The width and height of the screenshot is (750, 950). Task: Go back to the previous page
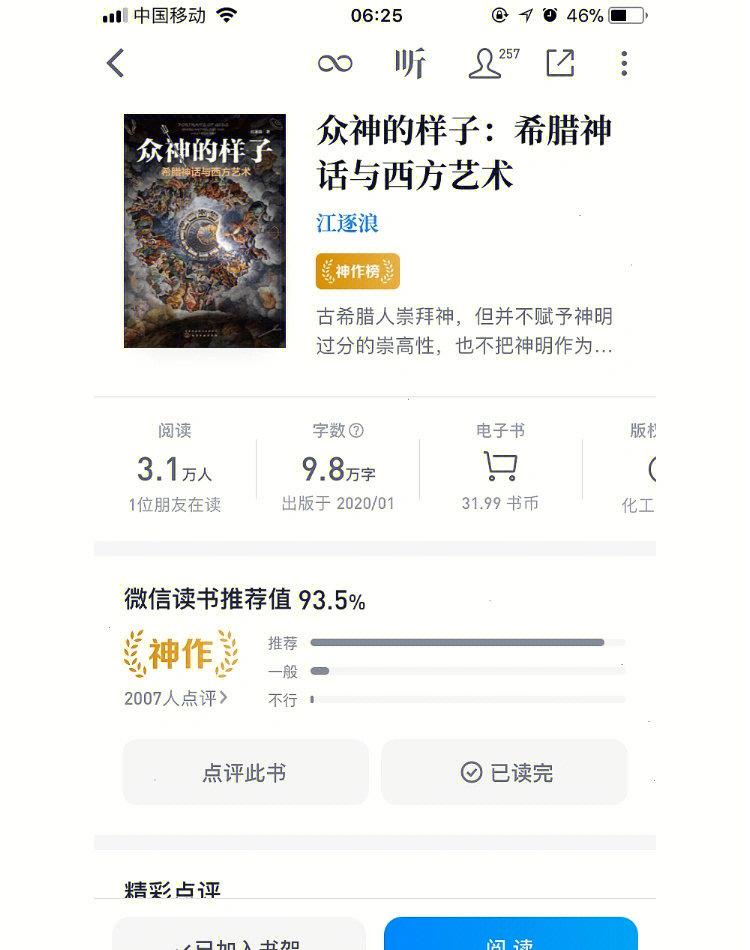pyautogui.click(x=116, y=64)
